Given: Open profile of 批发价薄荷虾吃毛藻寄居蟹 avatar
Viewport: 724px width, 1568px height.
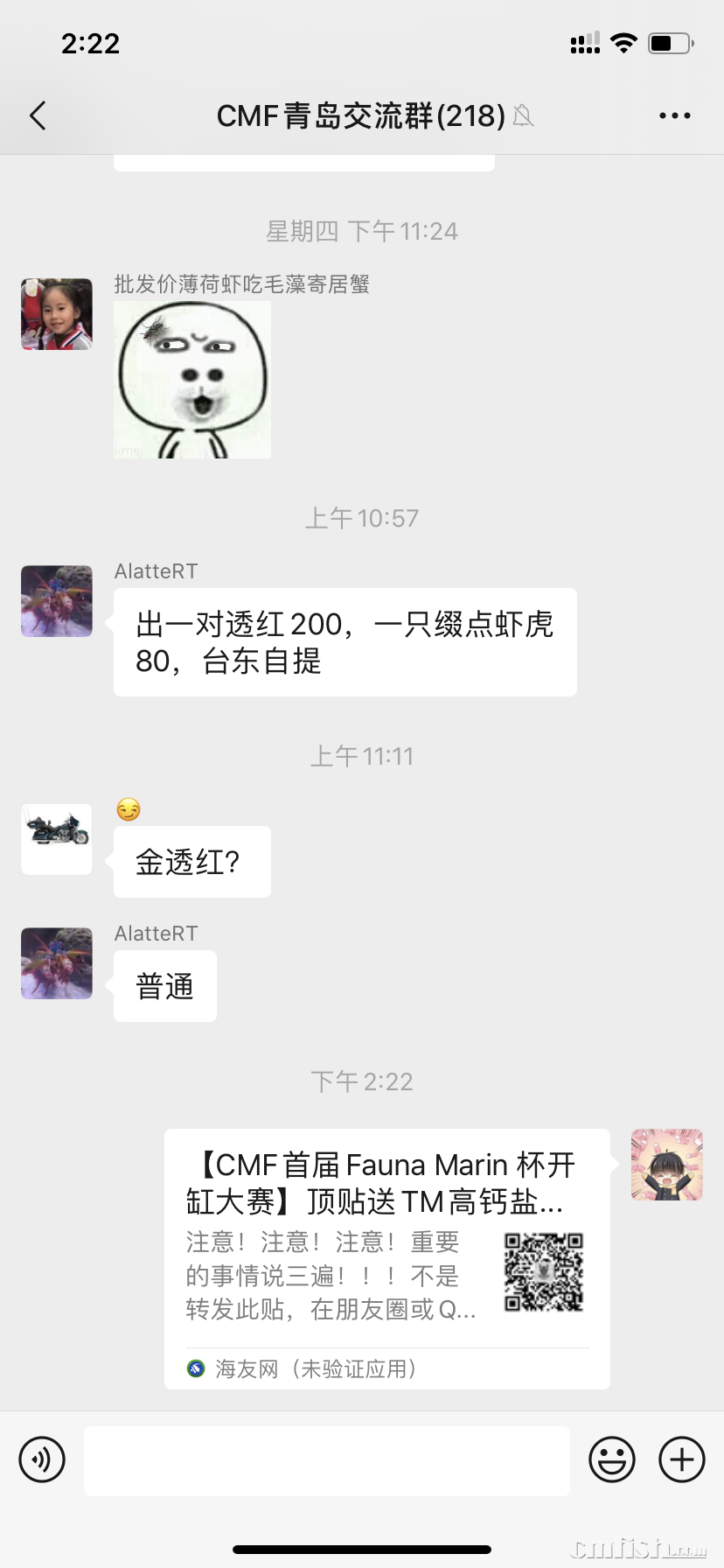Looking at the screenshot, I should pyautogui.click(x=57, y=314).
